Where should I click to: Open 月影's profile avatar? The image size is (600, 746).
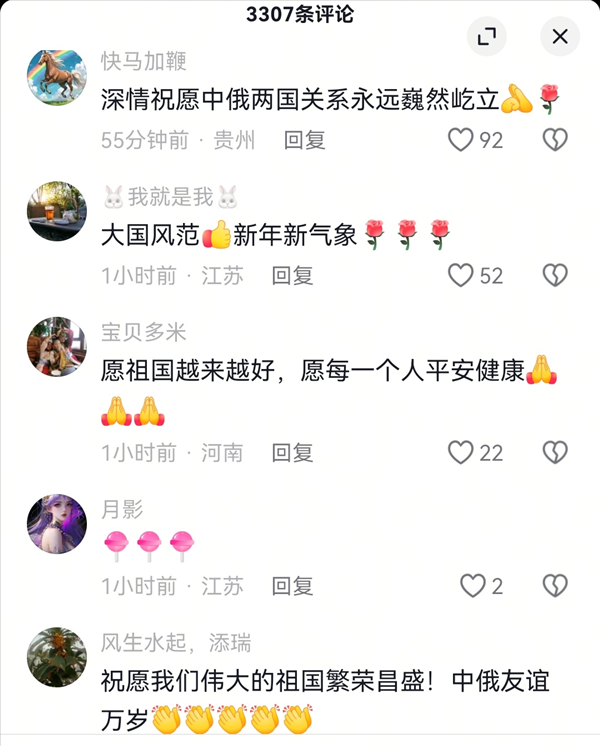pyautogui.click(x=56, y=524)
